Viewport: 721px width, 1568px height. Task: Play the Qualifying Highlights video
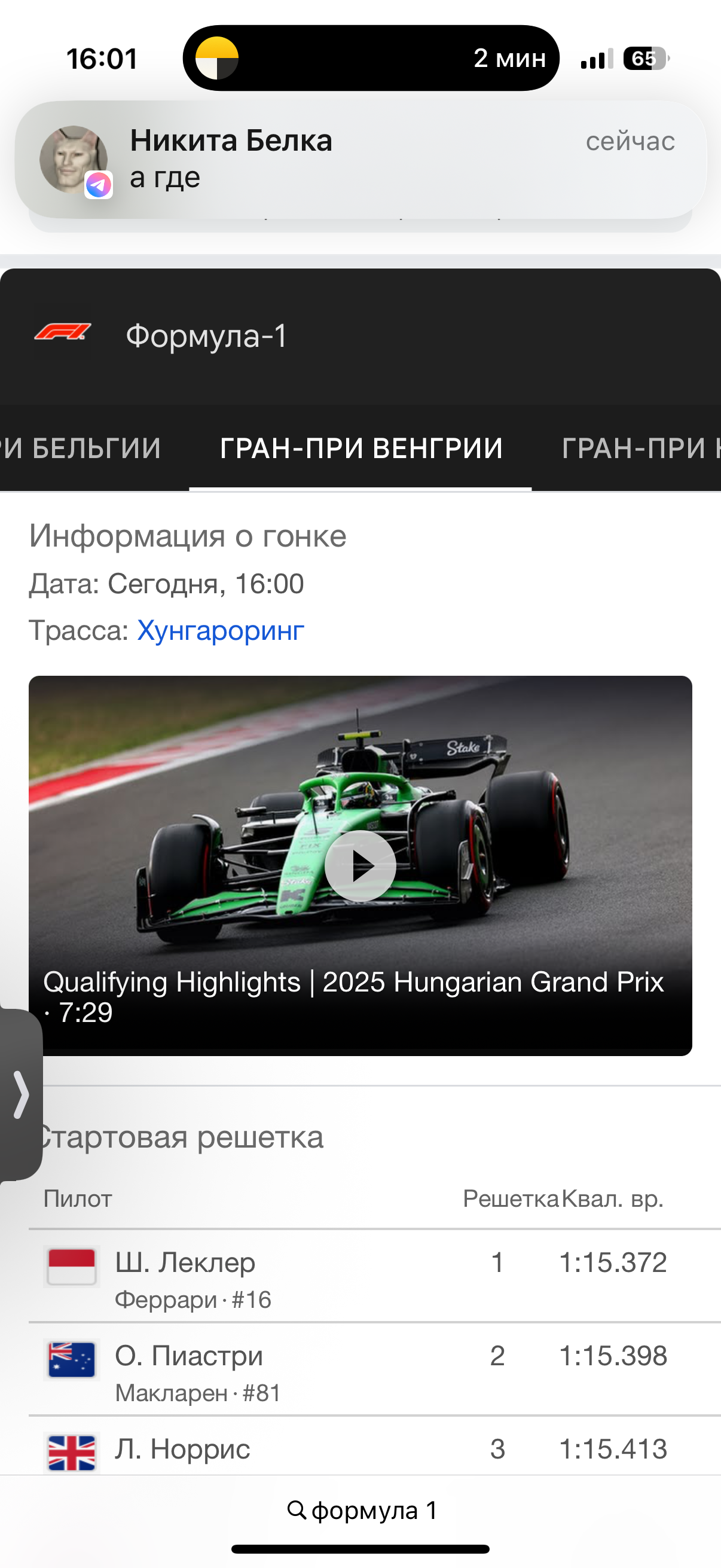pyautogui.click(x=360, y=865)
